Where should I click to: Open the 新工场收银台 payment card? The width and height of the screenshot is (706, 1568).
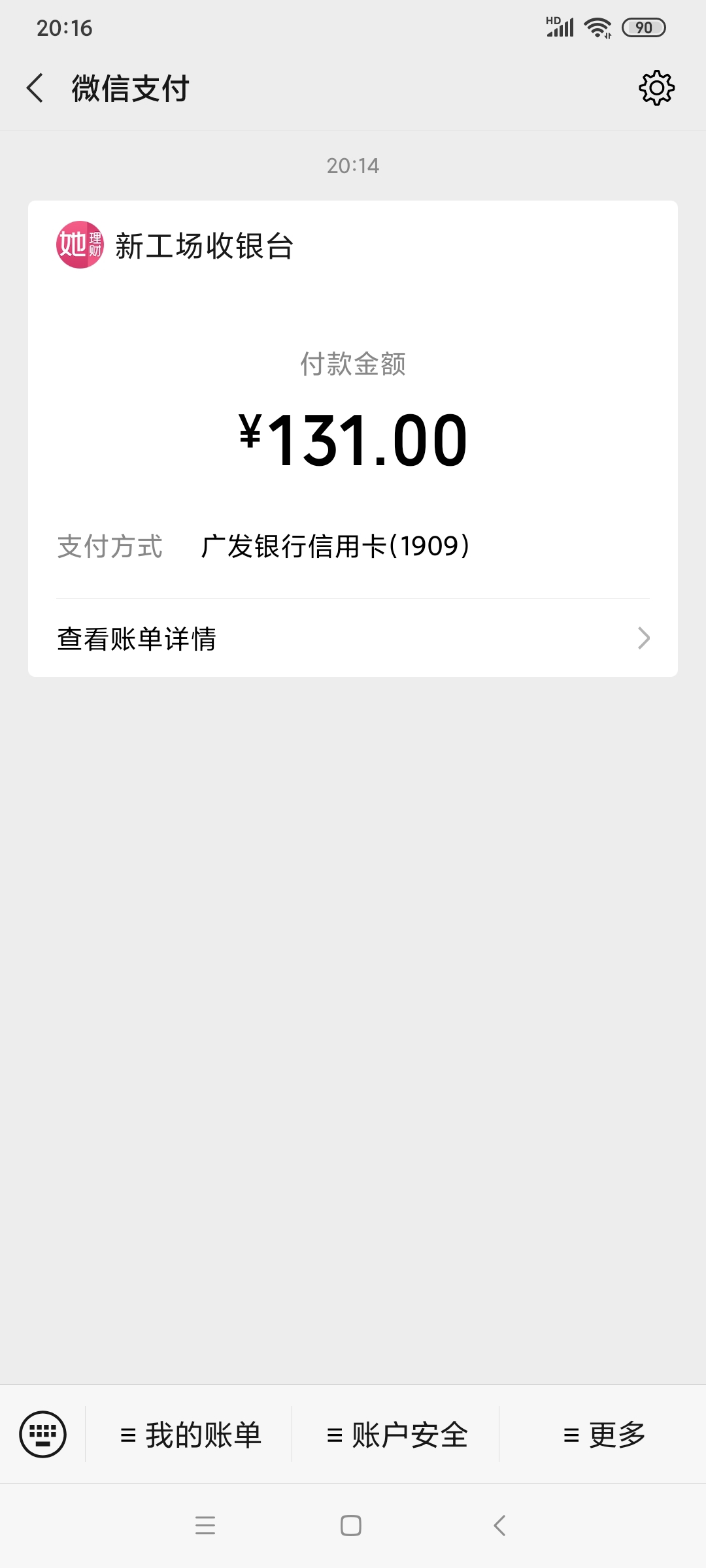click(x=353, y=438)
